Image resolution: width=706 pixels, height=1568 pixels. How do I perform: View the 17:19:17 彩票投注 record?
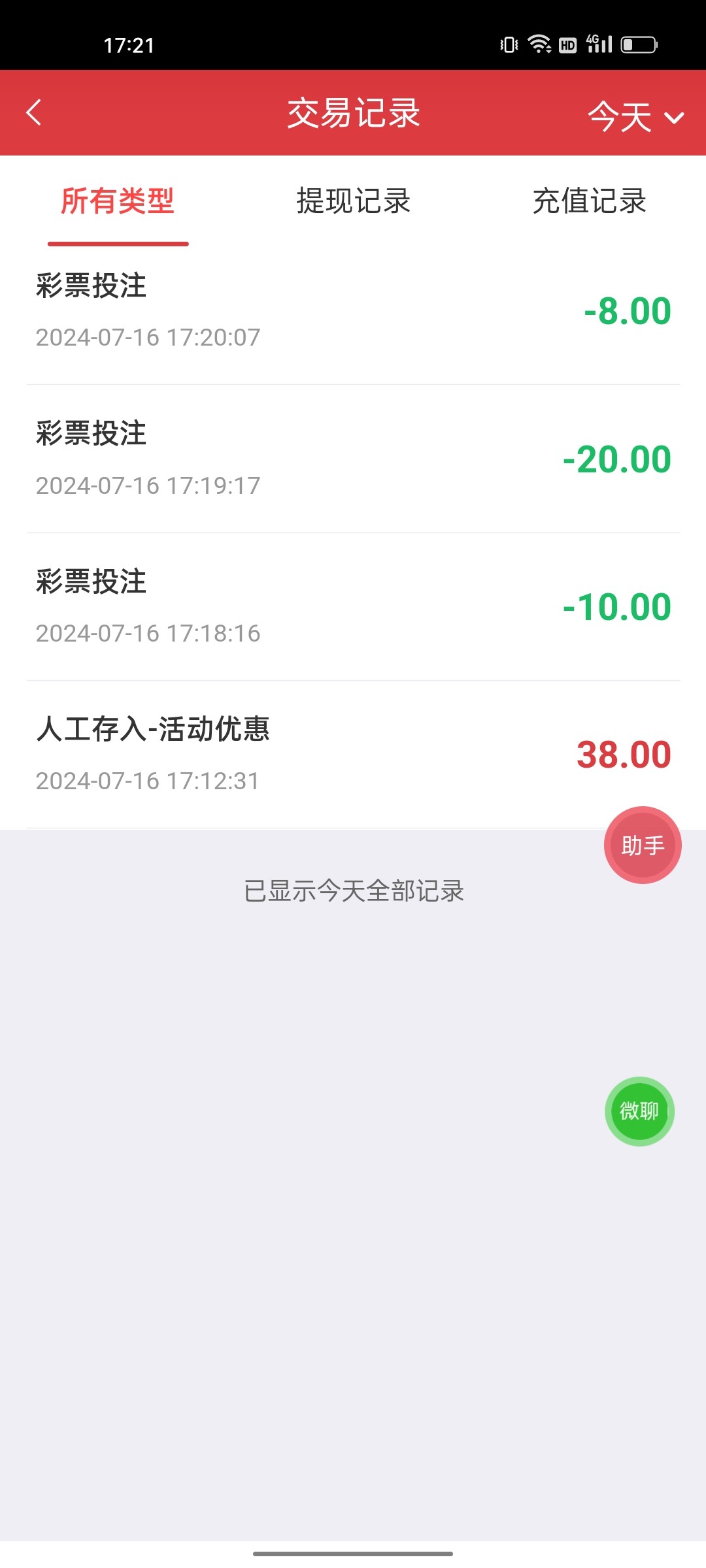point(353,459)
